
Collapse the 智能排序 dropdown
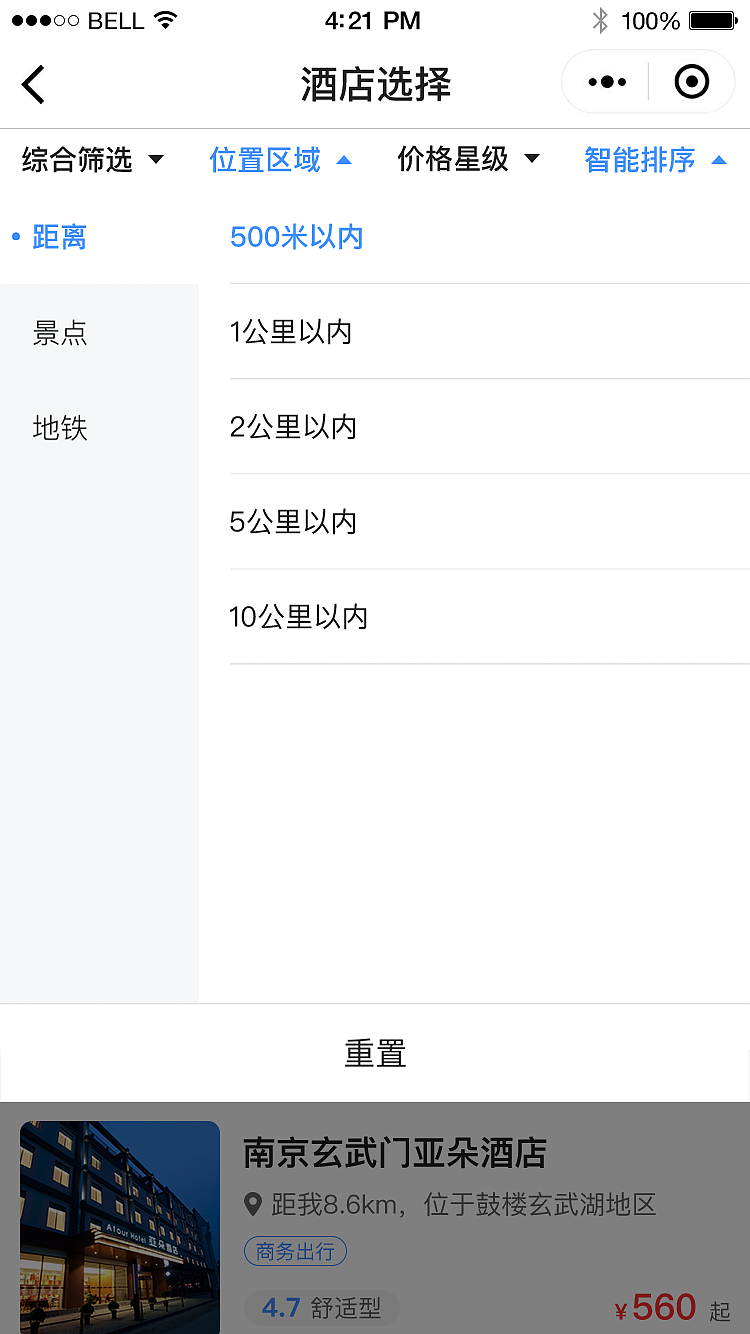tap(655, 160)
